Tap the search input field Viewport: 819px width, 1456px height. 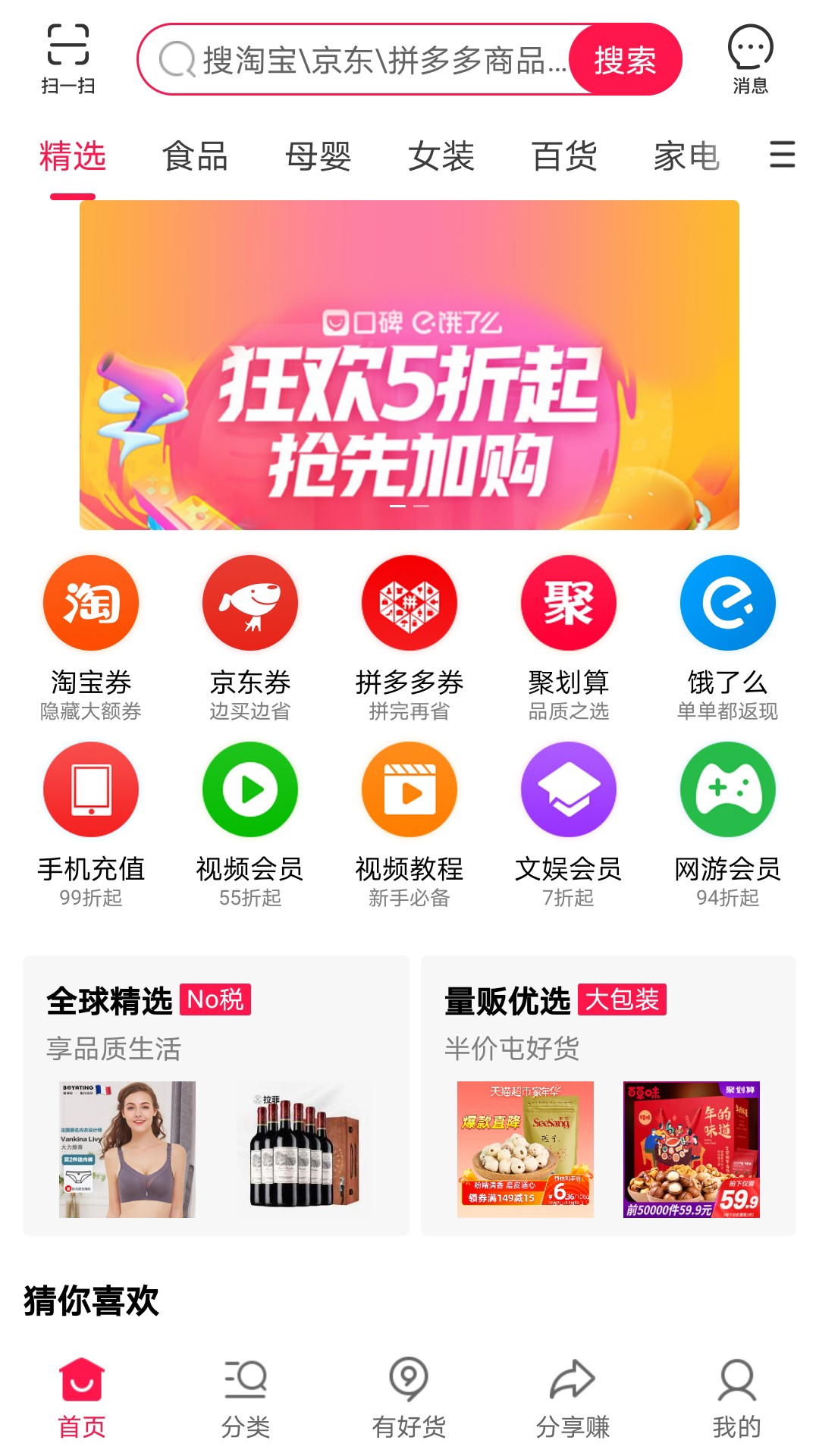pyautogui.click(x=356, y=61)
